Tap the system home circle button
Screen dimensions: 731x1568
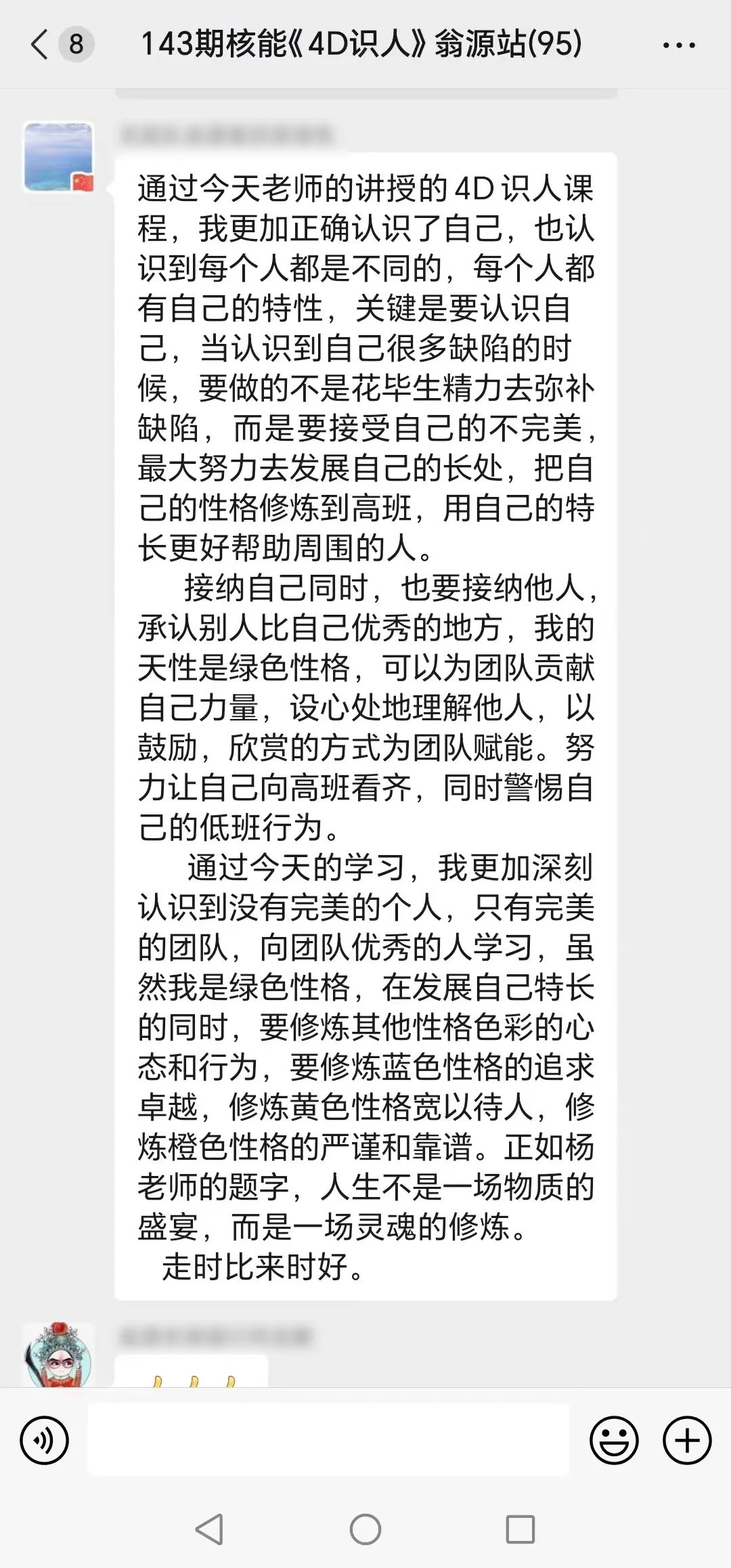365,1528
